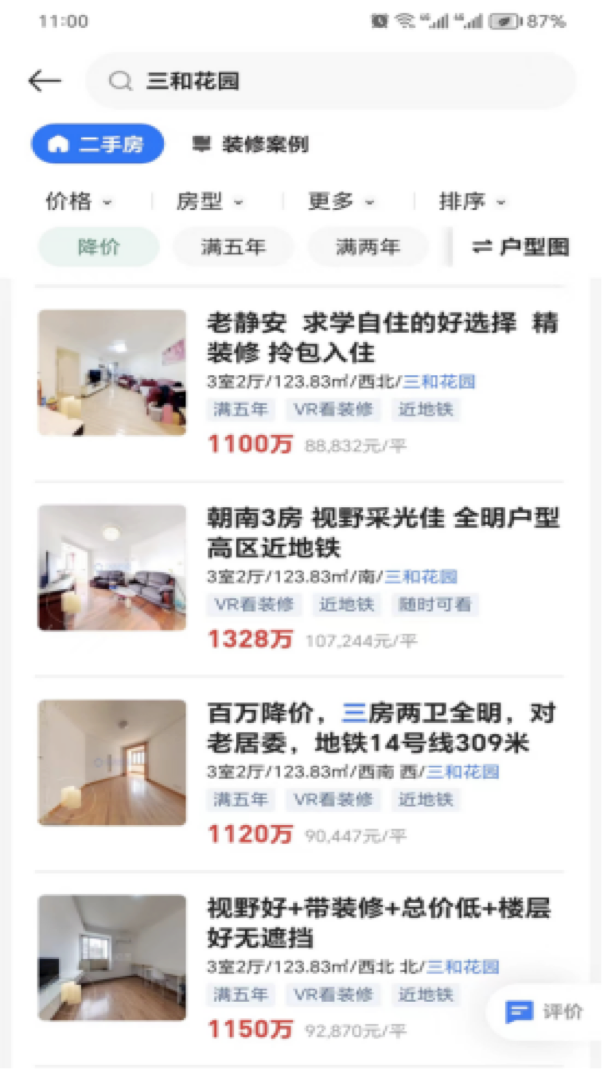Switch to the 装修案例 tab
This screenshot has width=602, height=1069.
tap(250, 144)
